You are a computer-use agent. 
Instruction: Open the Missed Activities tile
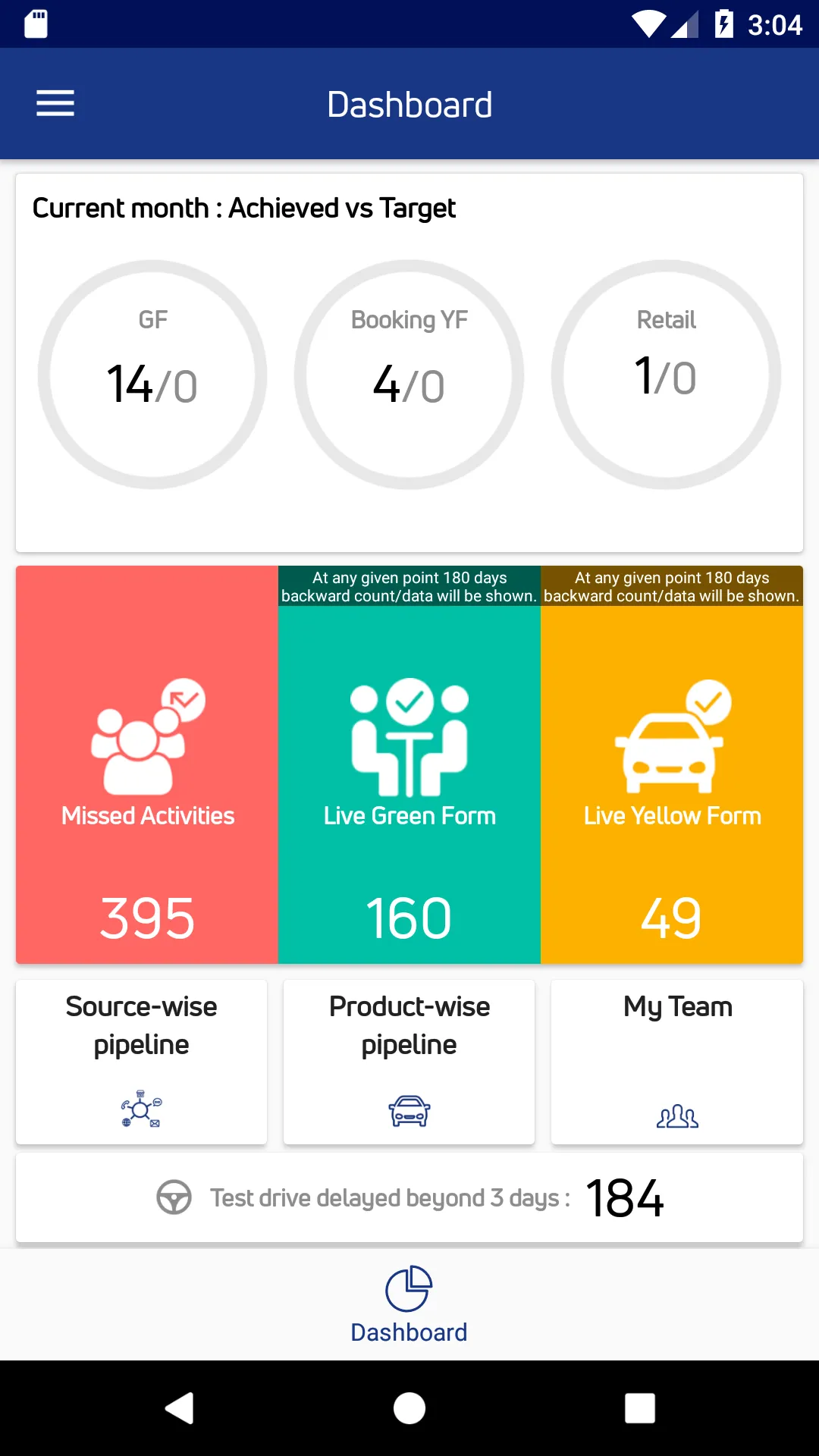pyautogui.click(x=147, y=764)
